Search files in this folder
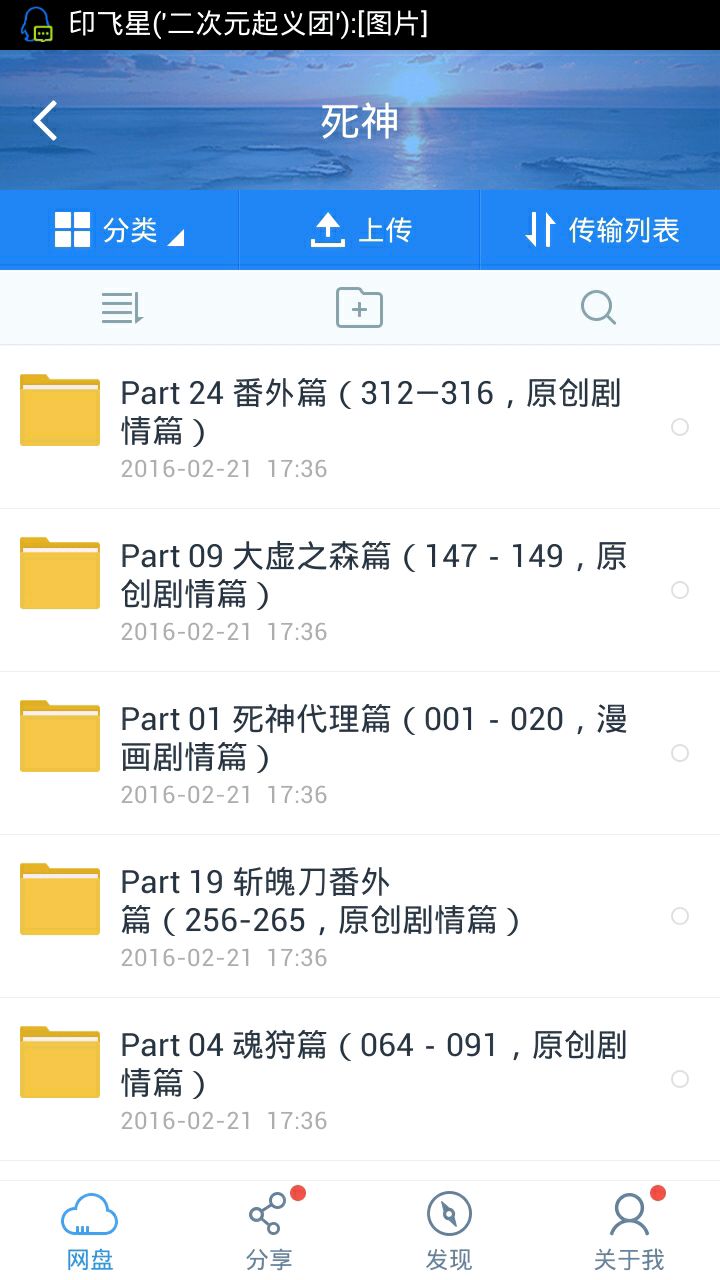 598,308
